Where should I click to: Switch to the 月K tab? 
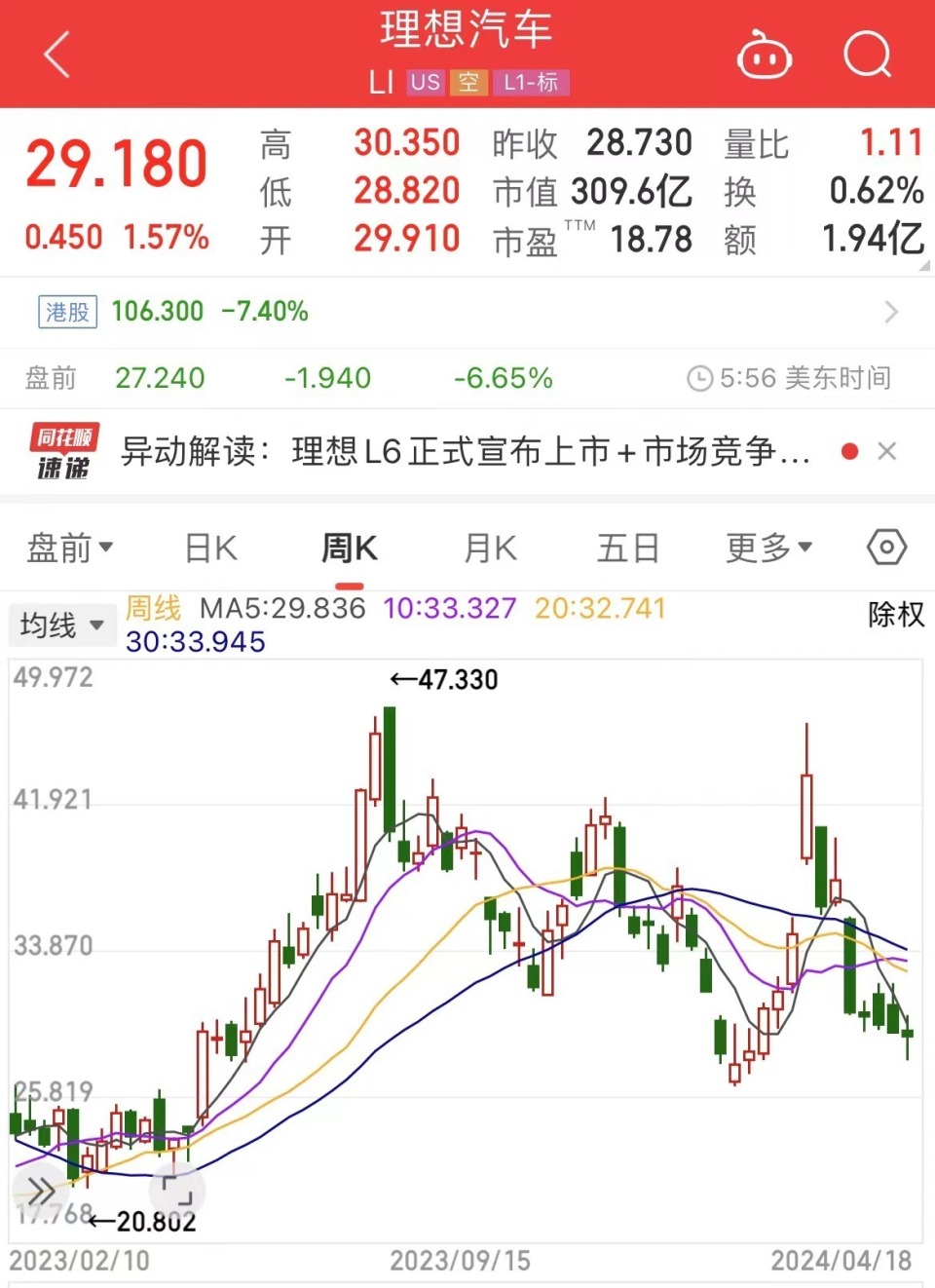click(489, 548)
